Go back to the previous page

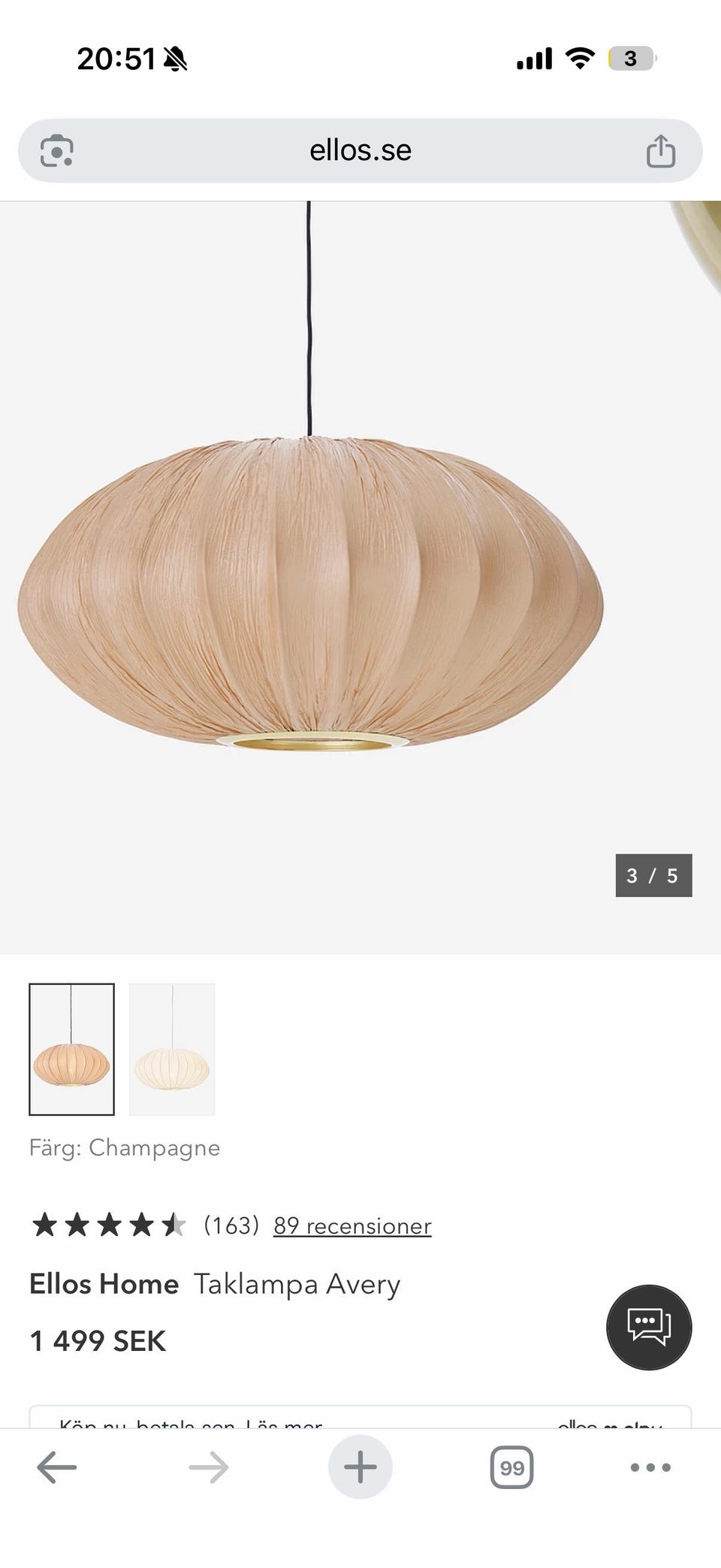57,1467
